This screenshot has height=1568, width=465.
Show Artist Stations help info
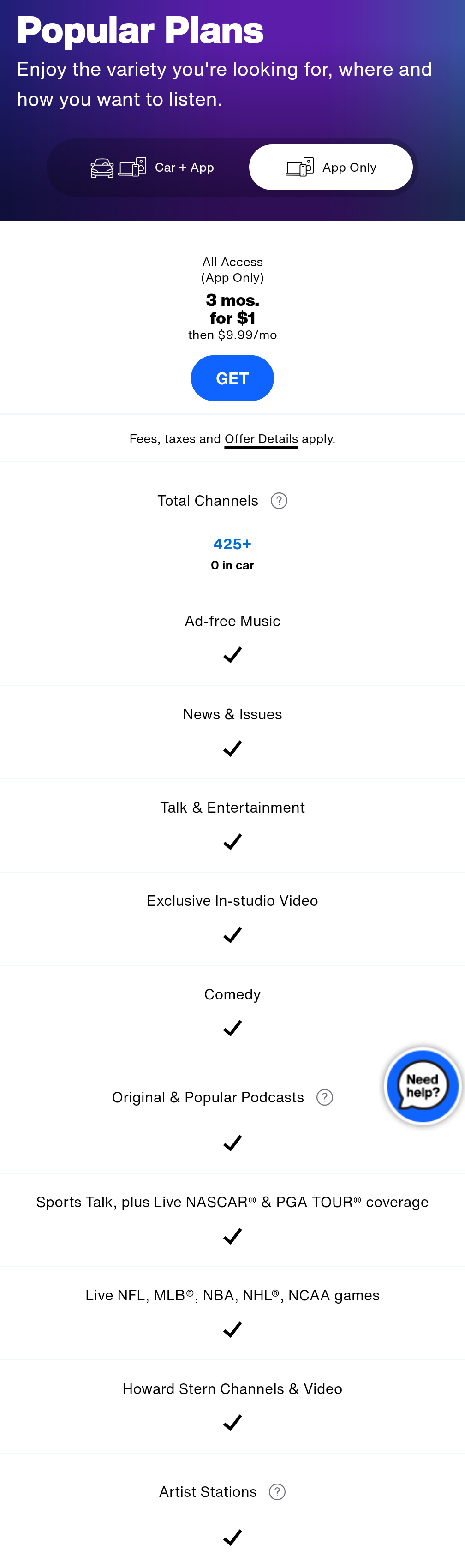pyautogui.click(x=277, y=1492)
